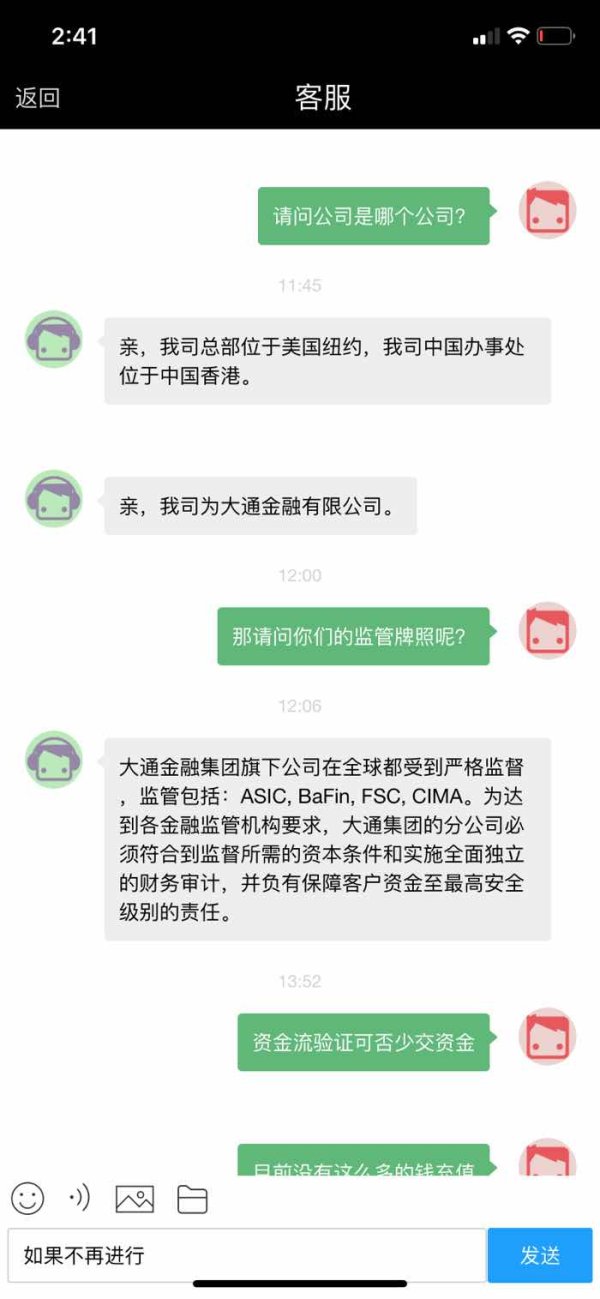Focus the message text field
The width and height of the screenshot is (600, 1299).
pos(247,1255)
